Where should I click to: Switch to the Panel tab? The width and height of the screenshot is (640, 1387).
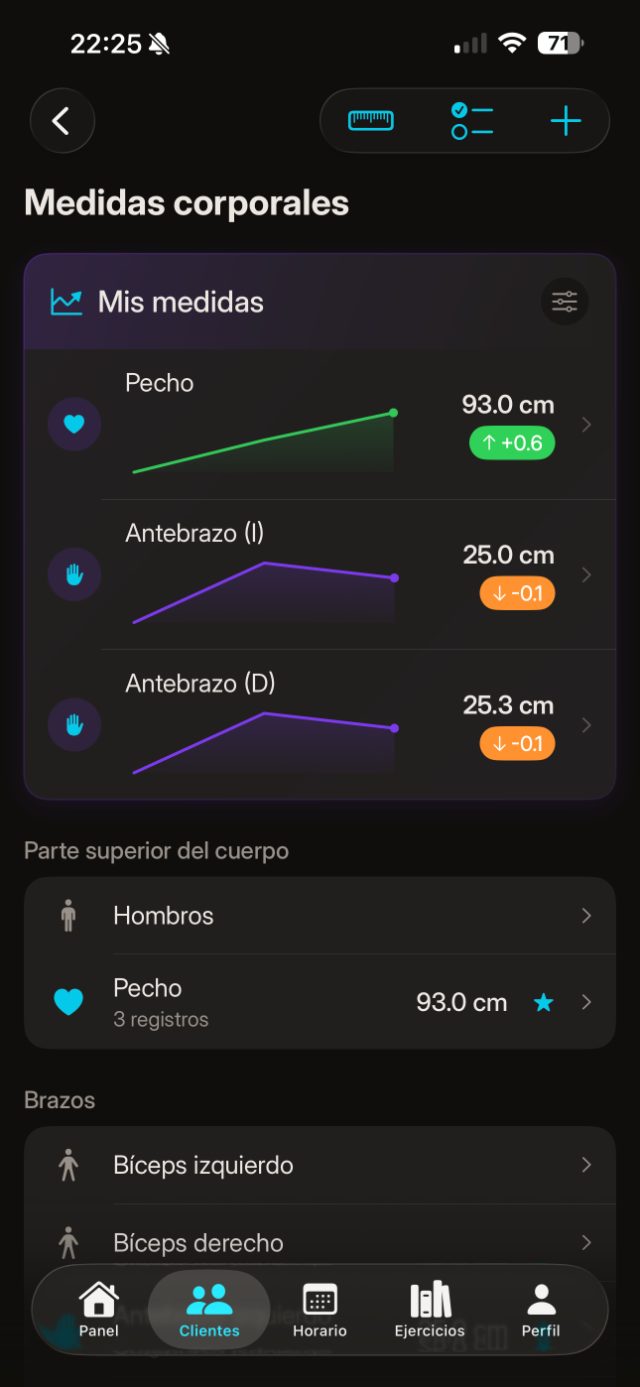click(99, 1310)
